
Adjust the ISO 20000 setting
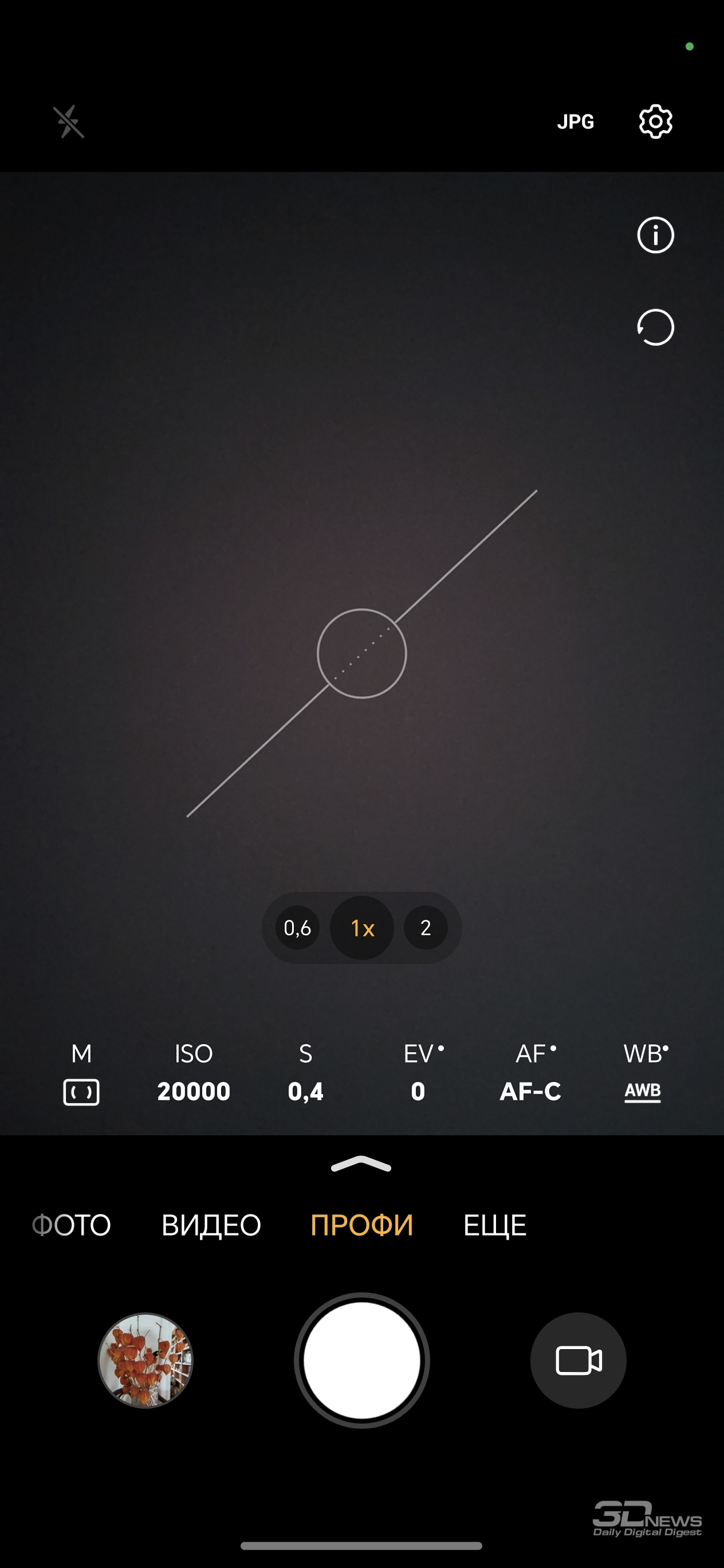coord(194,1073)
